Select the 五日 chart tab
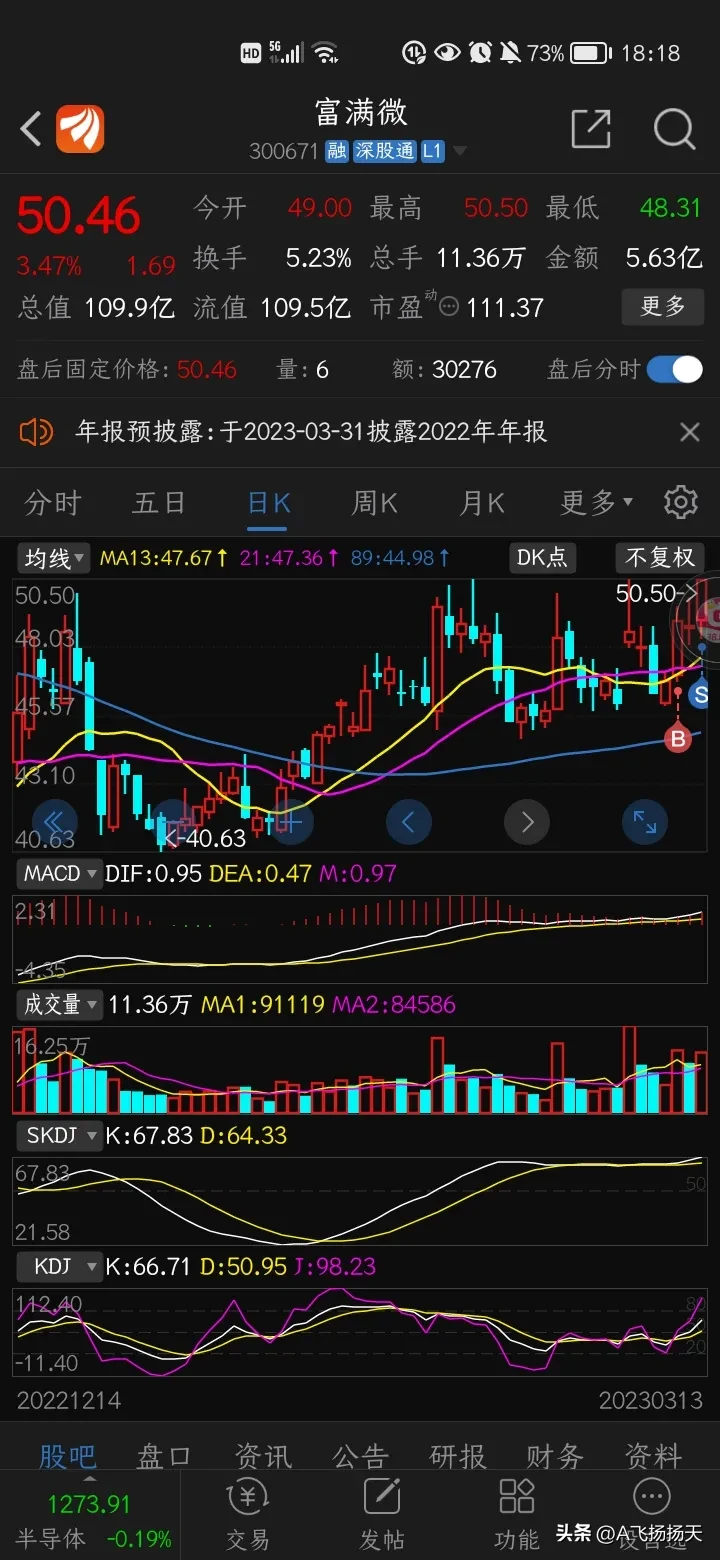 [159, 502]
